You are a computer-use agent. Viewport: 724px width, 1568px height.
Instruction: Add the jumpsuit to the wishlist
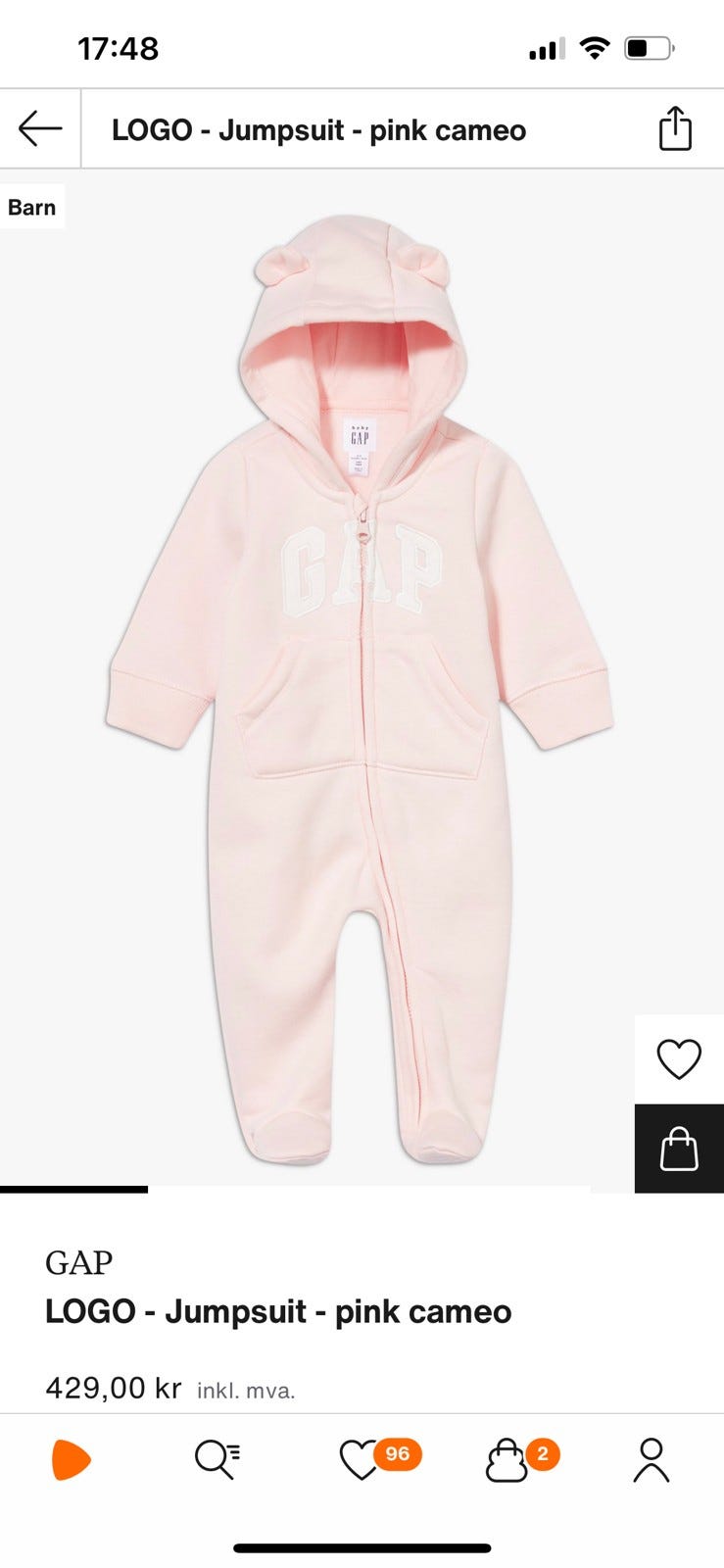[x=679, y=1058]
